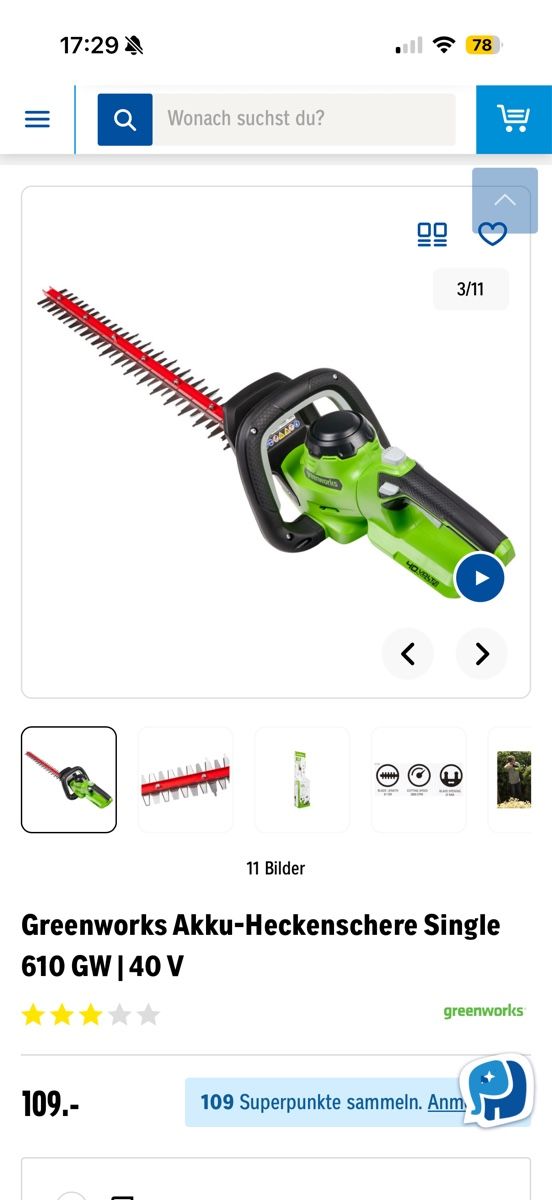This screenshot has height=1200, width=552.
Task: Play the product video
Action: pos(480,578)
